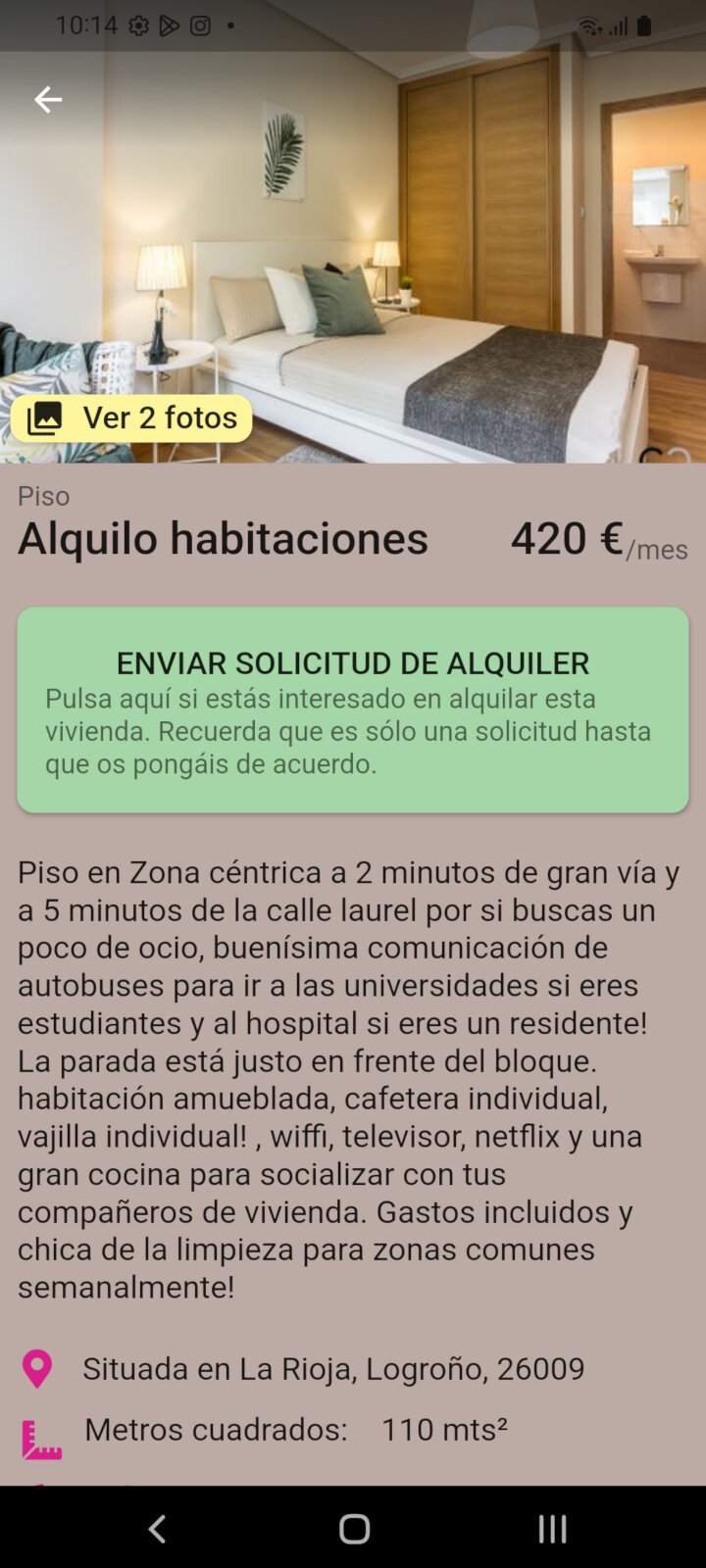Go back using the top-left arrow

coord(47,99)
